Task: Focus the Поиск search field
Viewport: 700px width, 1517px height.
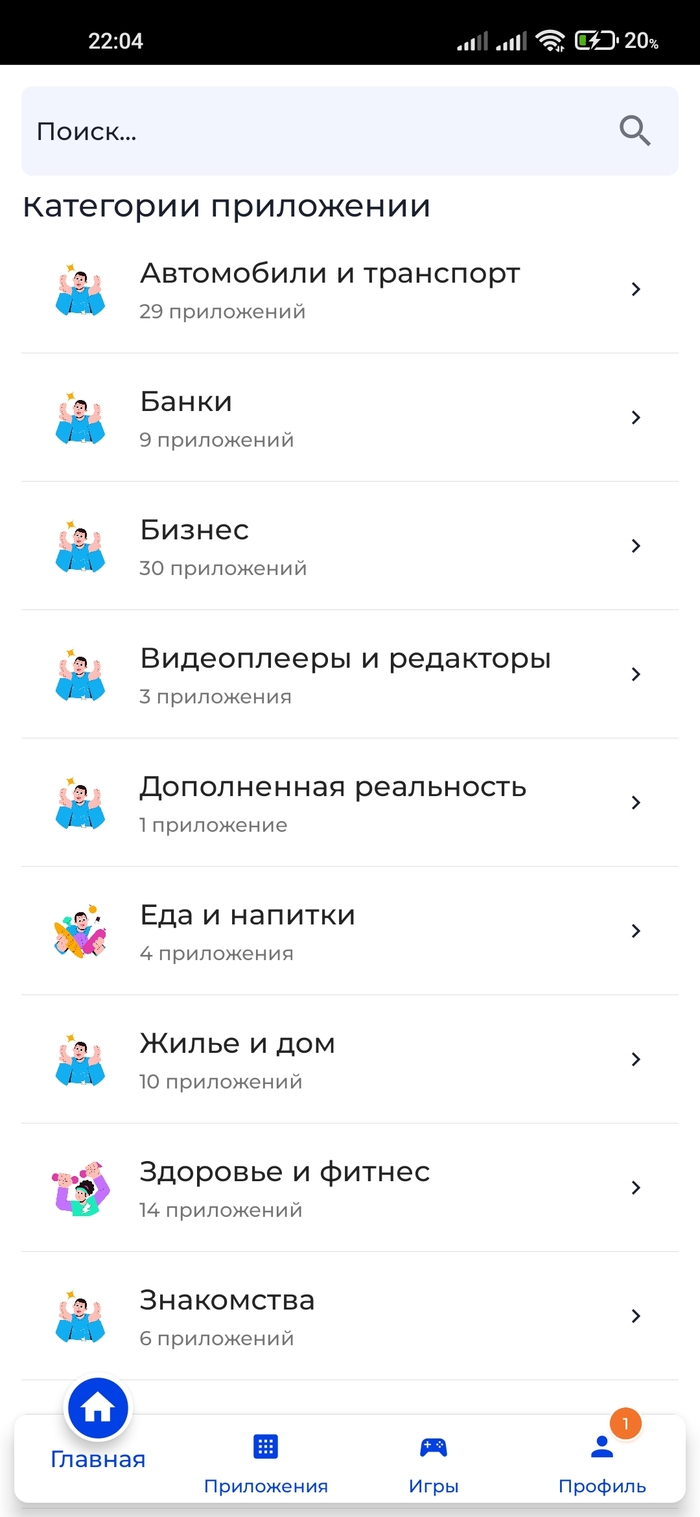Action: [x=300, y=131]
